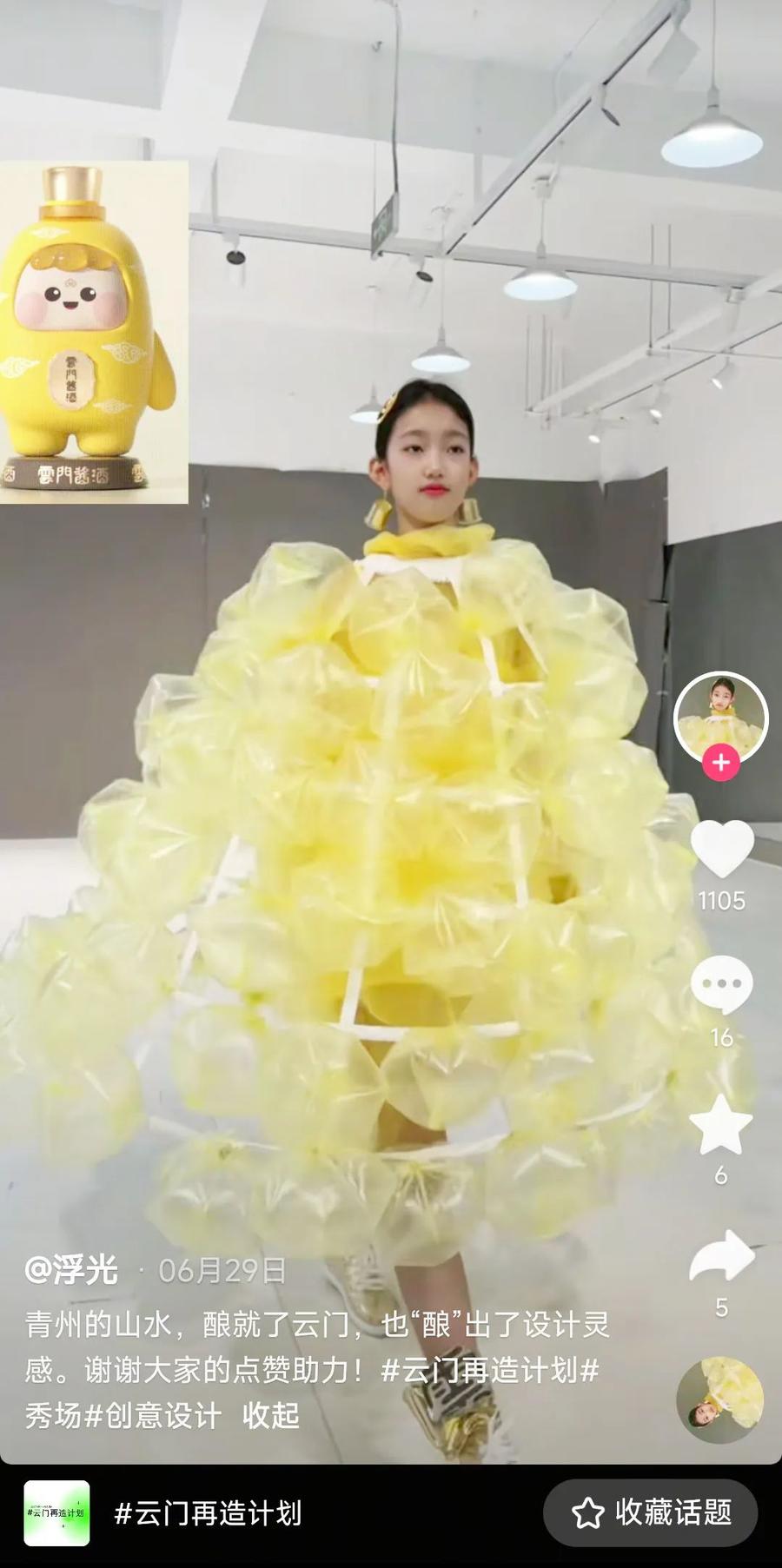Image resolution: width=782 pixels, height=1568 pixels.
Task: Follow the creator with the plus button
Action: tap(720, 763)
